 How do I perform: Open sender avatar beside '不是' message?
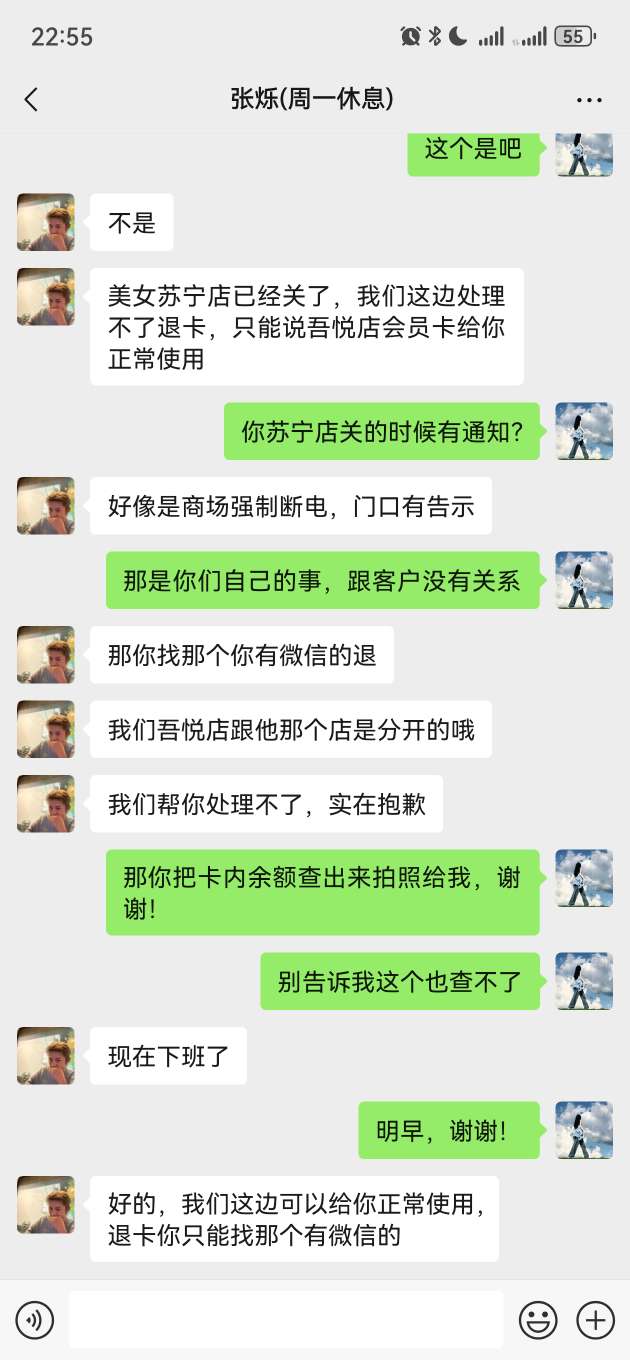[46, 222]
